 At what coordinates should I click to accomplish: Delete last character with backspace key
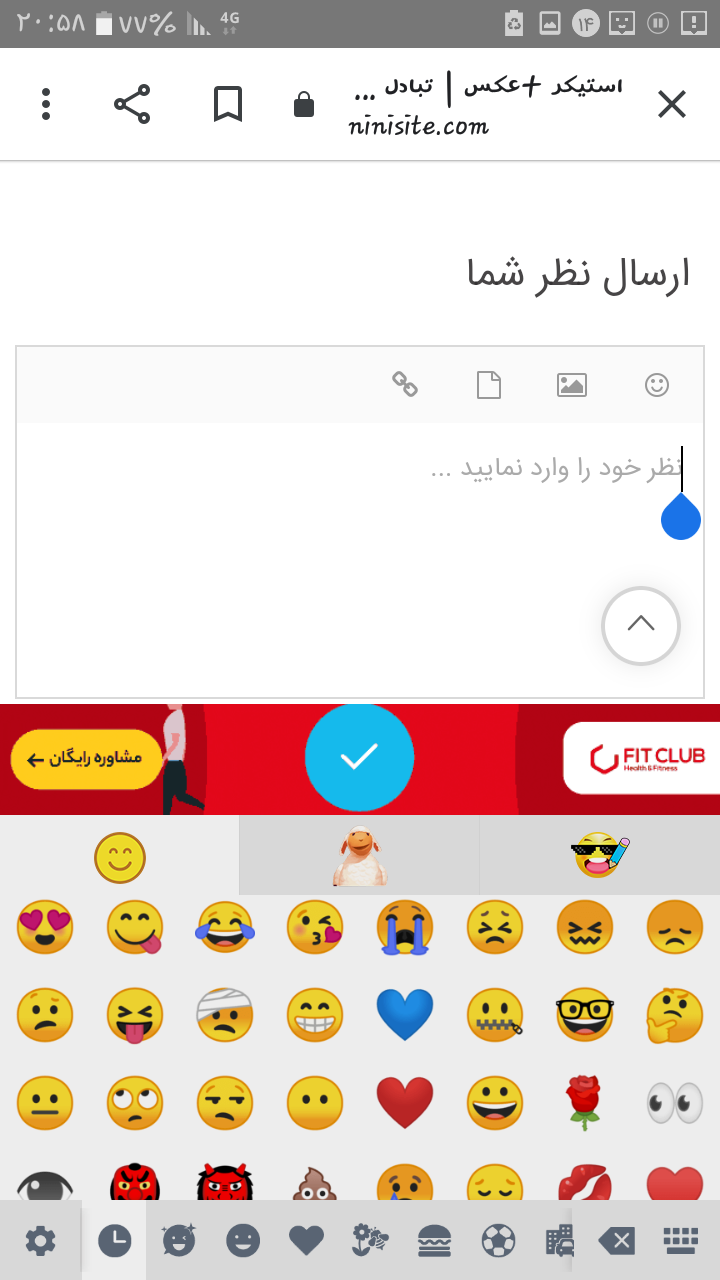pyautogui.click(x=617, y=1242)
